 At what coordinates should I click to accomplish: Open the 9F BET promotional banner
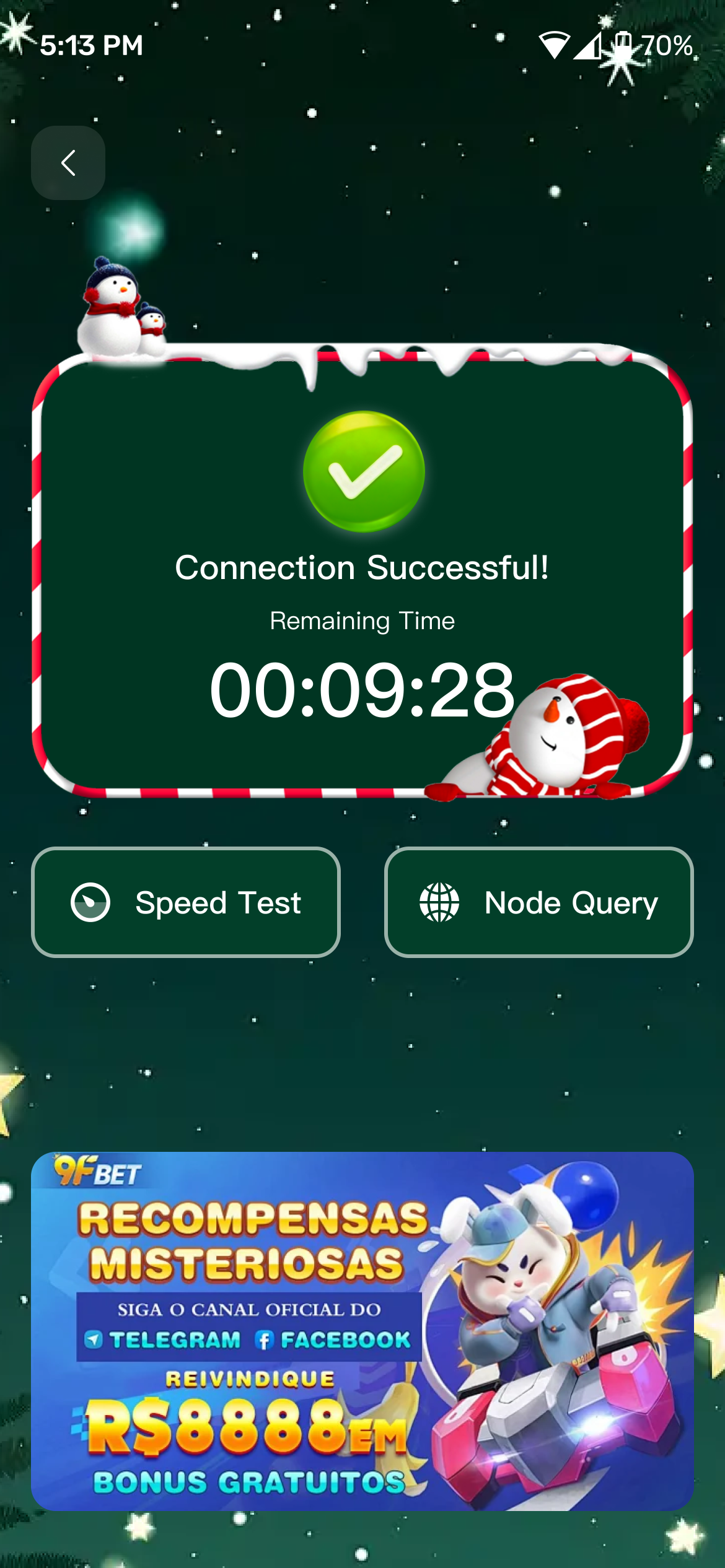point(362,1330)
